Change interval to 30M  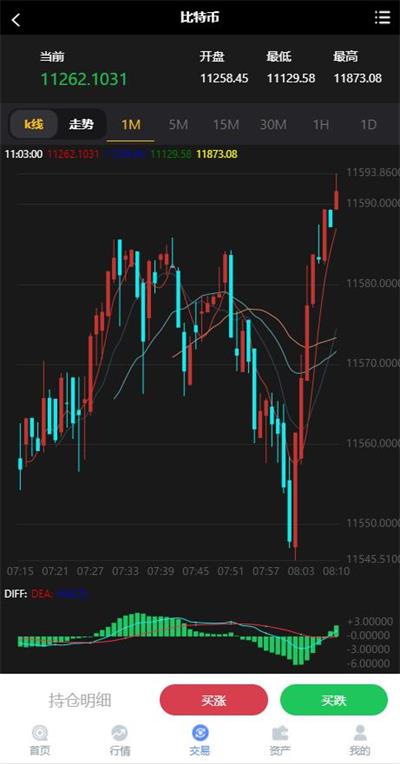[273, 125]
